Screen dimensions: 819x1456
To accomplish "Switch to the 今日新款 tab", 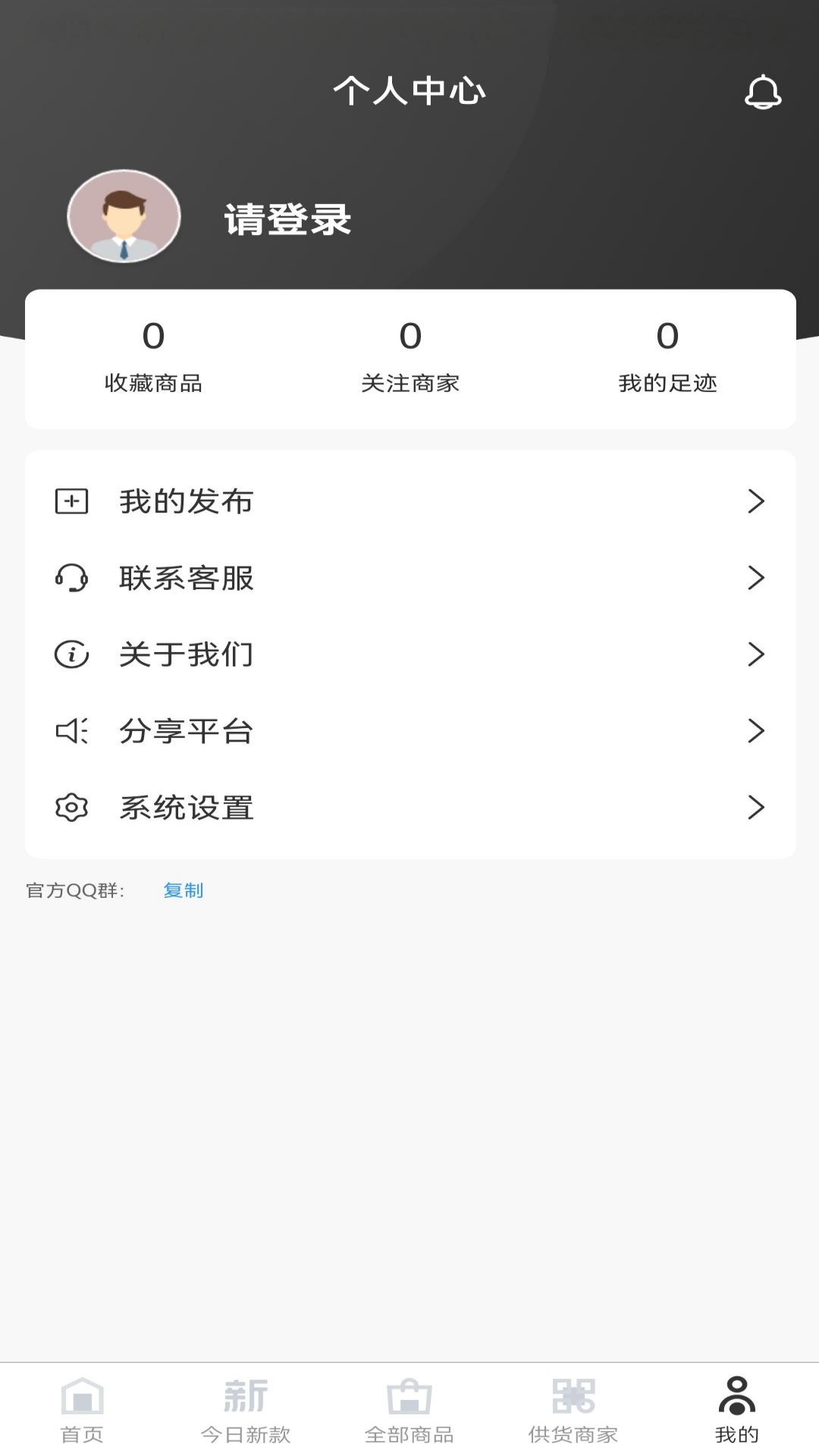I will pyautogui.click(x=246, y=1410).
